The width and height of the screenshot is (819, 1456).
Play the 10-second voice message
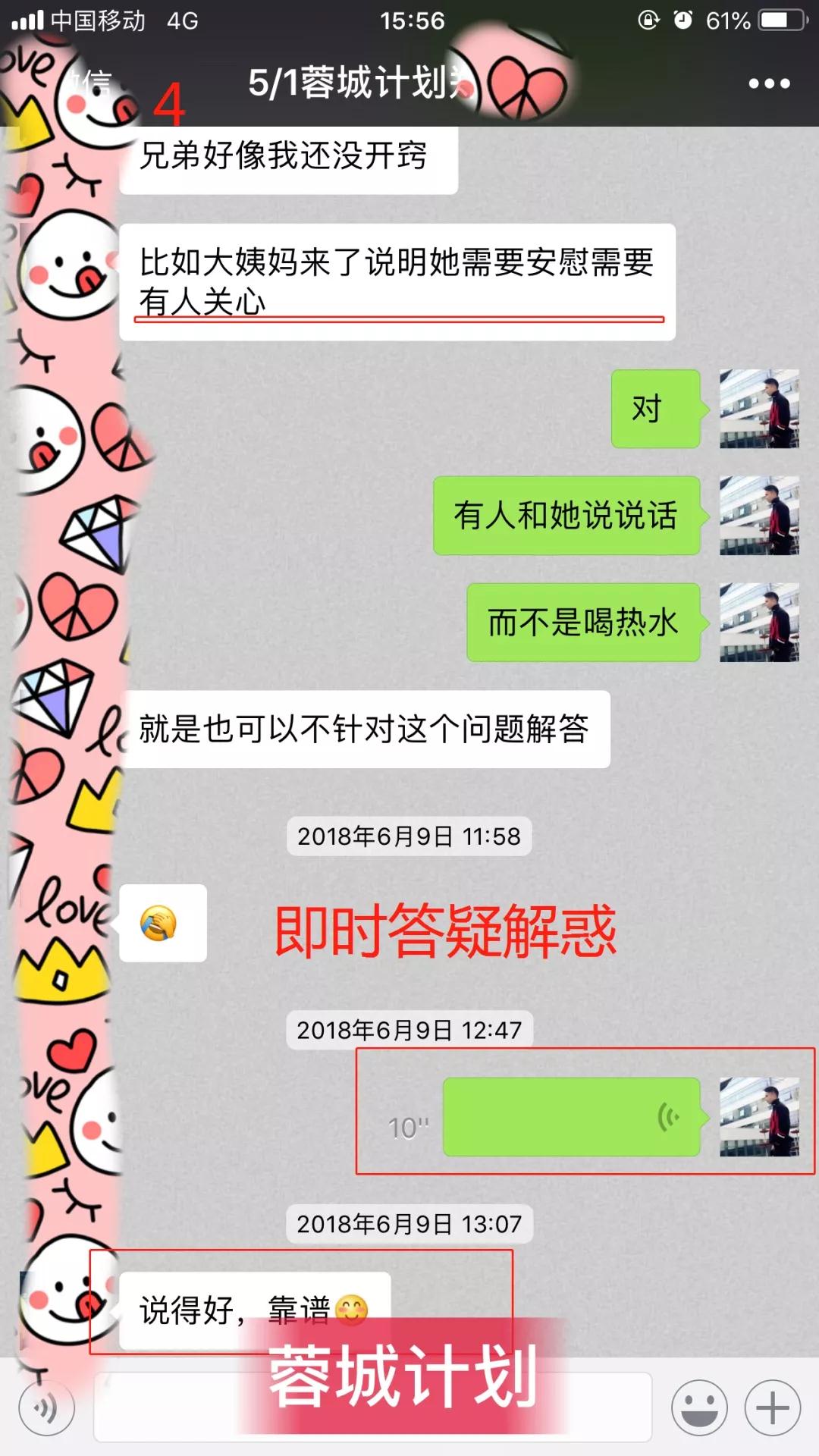(x=570, y=1117)
